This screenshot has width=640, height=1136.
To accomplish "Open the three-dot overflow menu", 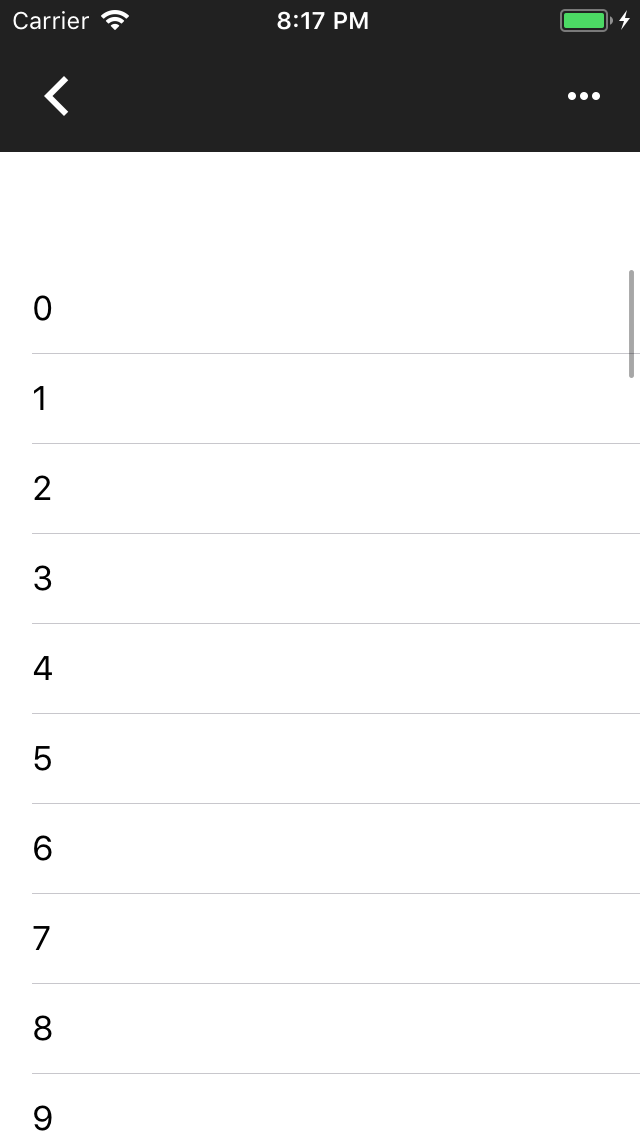I will tap(583, 96).
